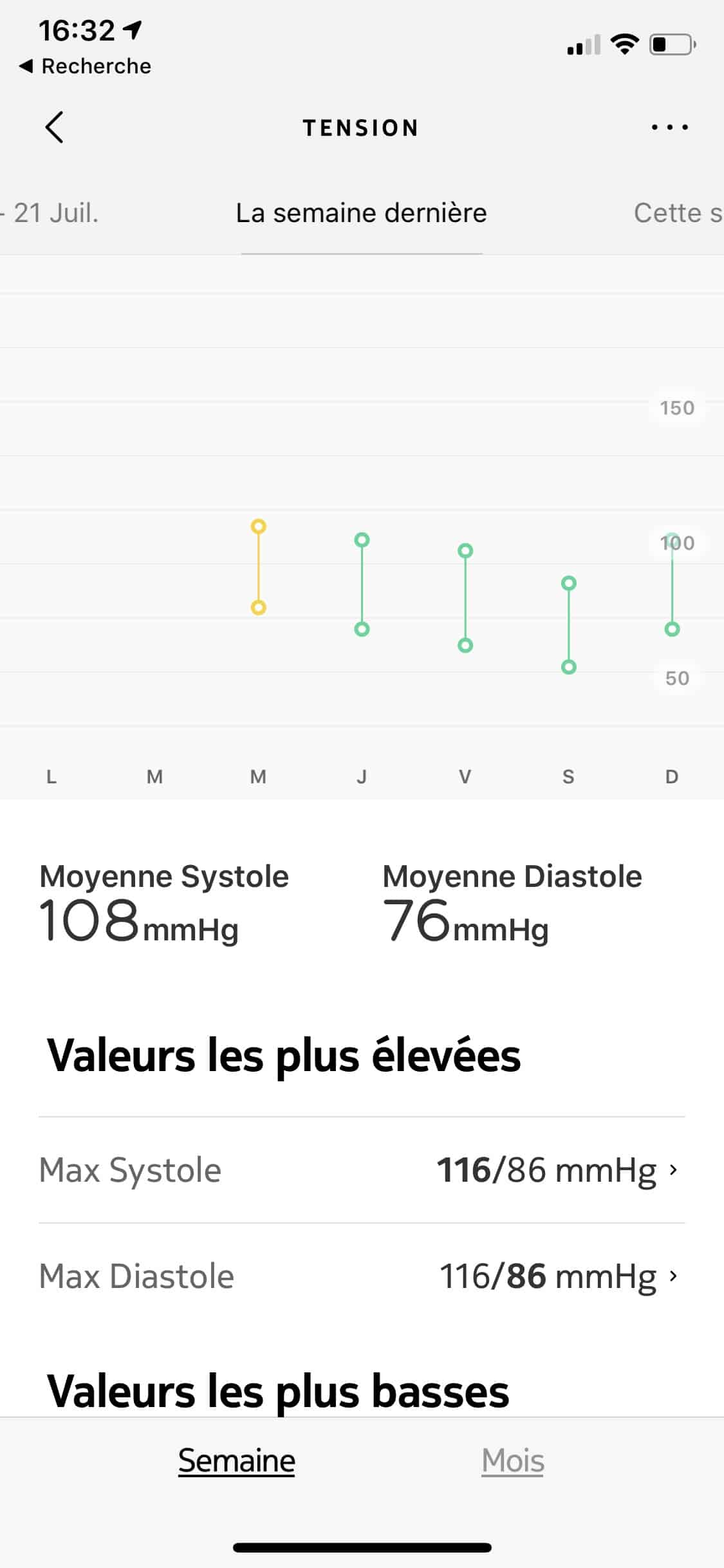Select Friday's reading on the chart
The height and width of the screenshot is (1568, 724).
(x=465, y=597)
